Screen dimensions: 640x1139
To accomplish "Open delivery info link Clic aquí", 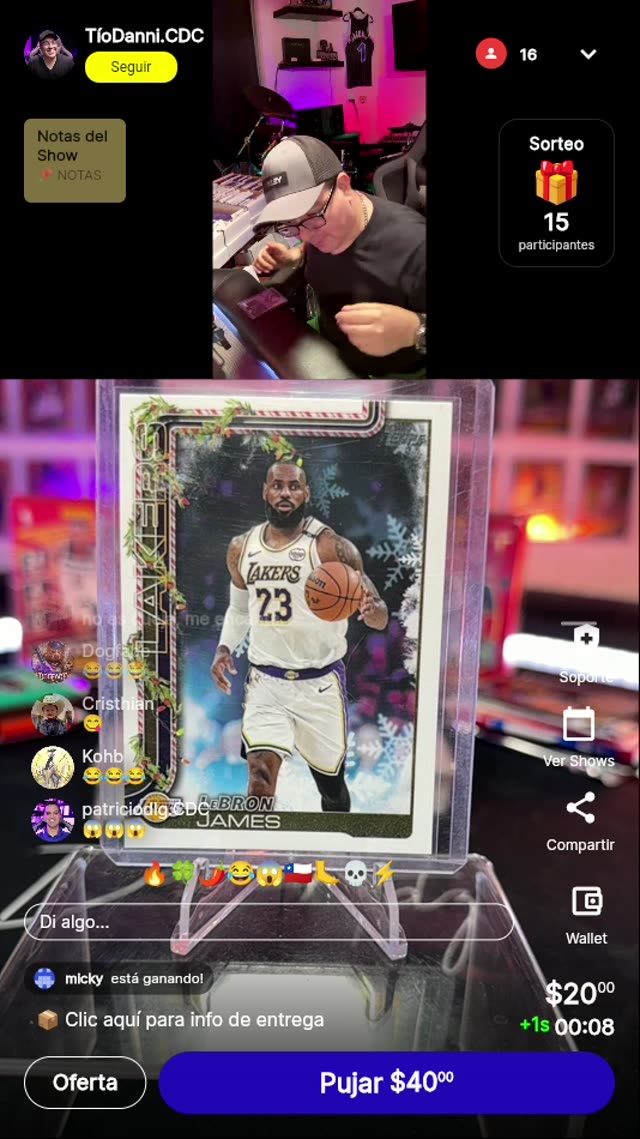I will click(x=194, y=1020).
